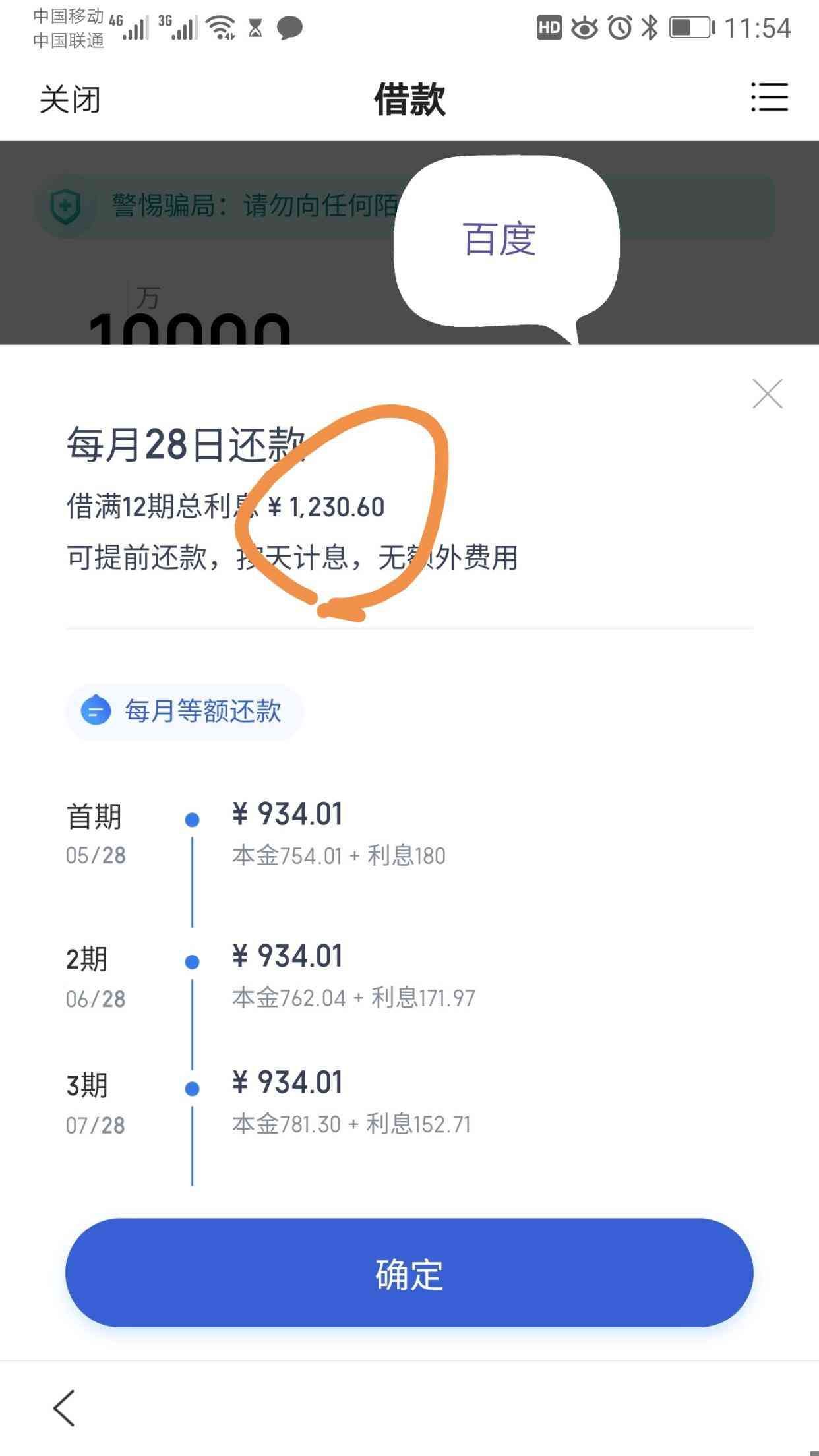Screen dimensions: 819x1456
Task: Select the blue dot beside 2期 installment
Action: coord(191,963)
